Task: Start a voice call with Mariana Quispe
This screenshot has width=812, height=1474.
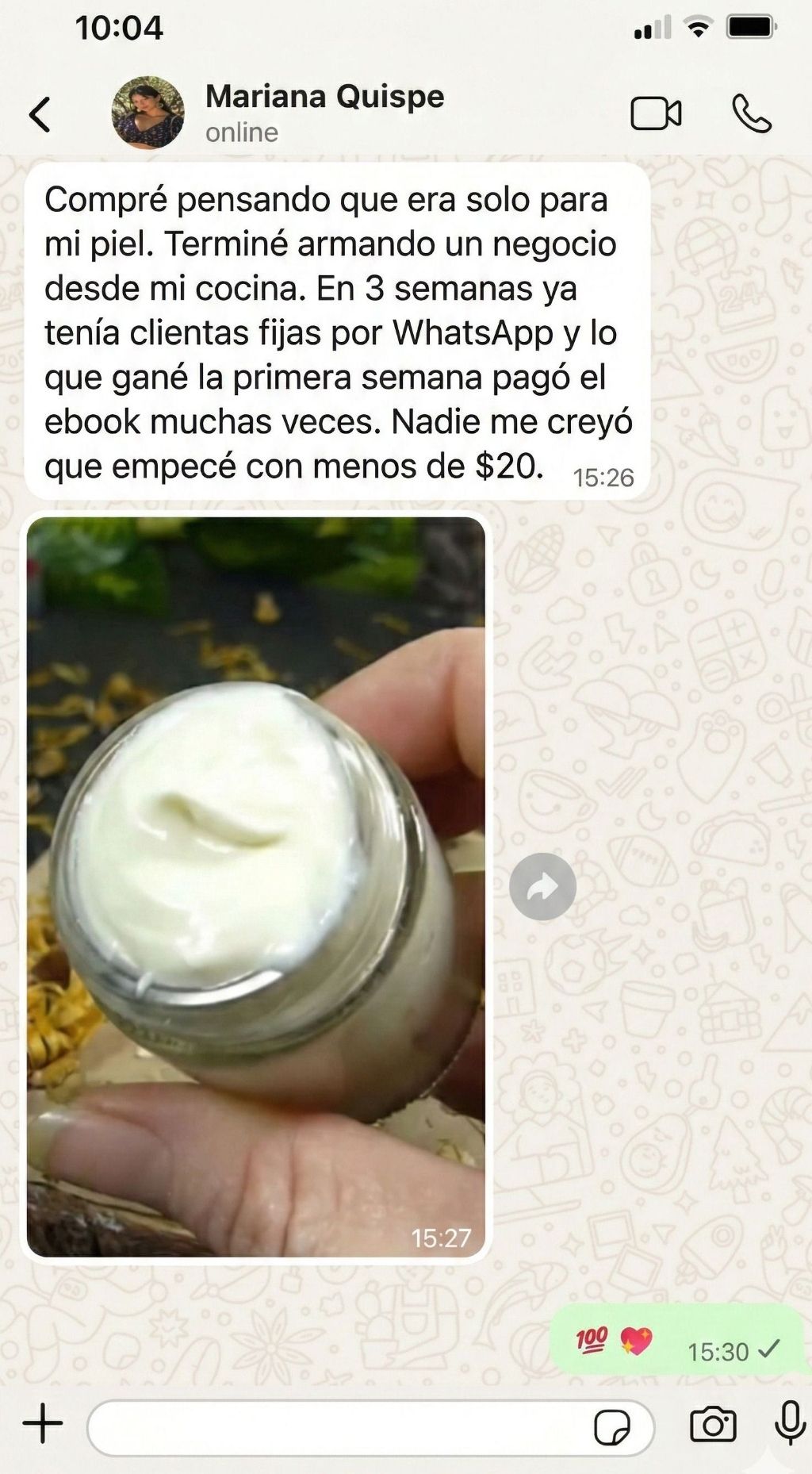Action: [750, 114]
